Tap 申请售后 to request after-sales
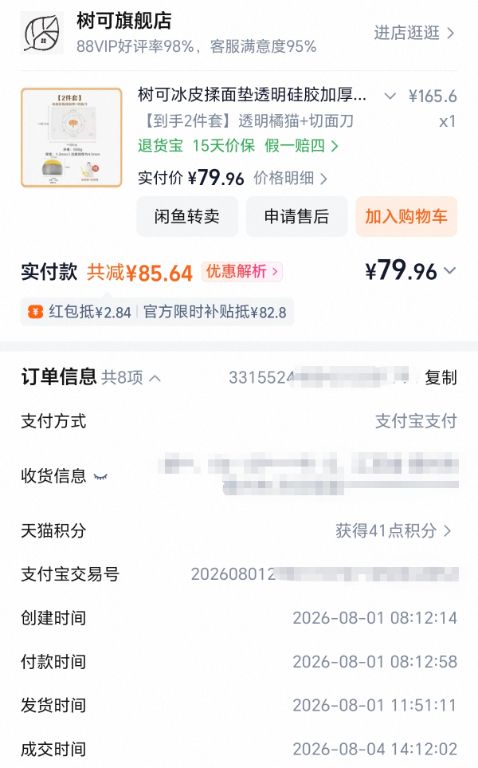Screen dimensions: 478x768 click(x=297, y=216)
